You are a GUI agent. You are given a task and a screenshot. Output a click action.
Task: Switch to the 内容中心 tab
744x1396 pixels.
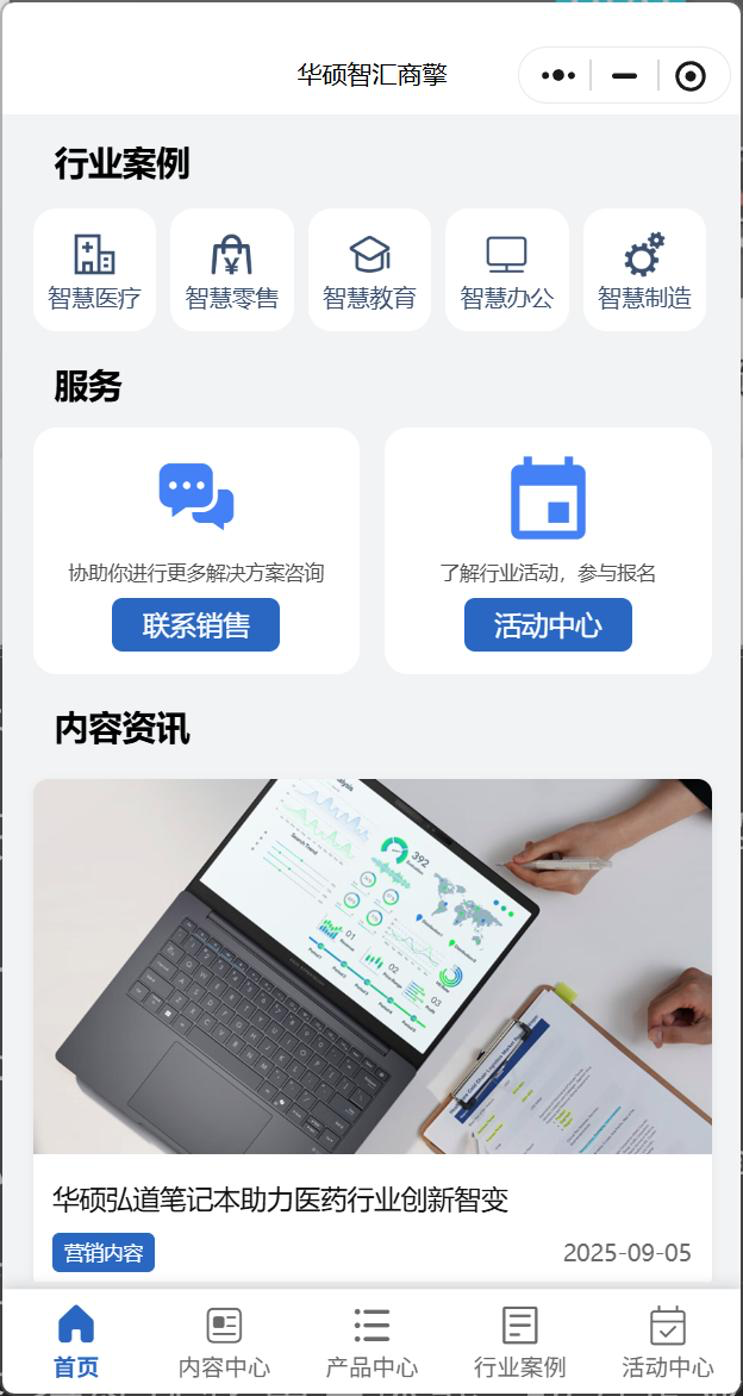224,1342
